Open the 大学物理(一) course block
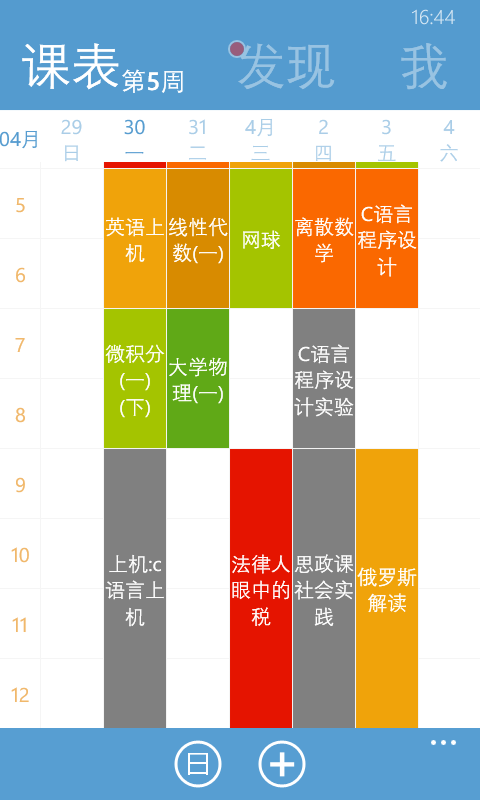Image resolution: width=480 pixels, height=800 pixels. tap(198, 379)
